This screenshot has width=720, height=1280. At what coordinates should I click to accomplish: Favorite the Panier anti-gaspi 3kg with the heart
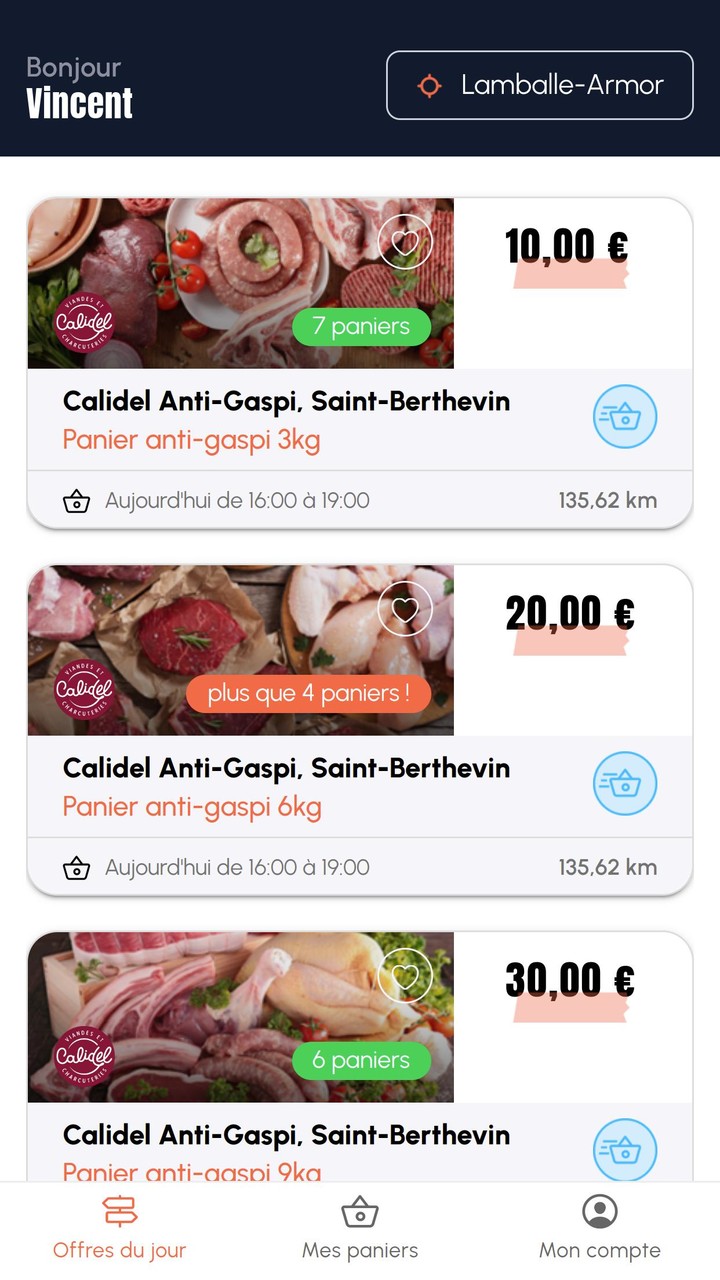coord(405,240)
